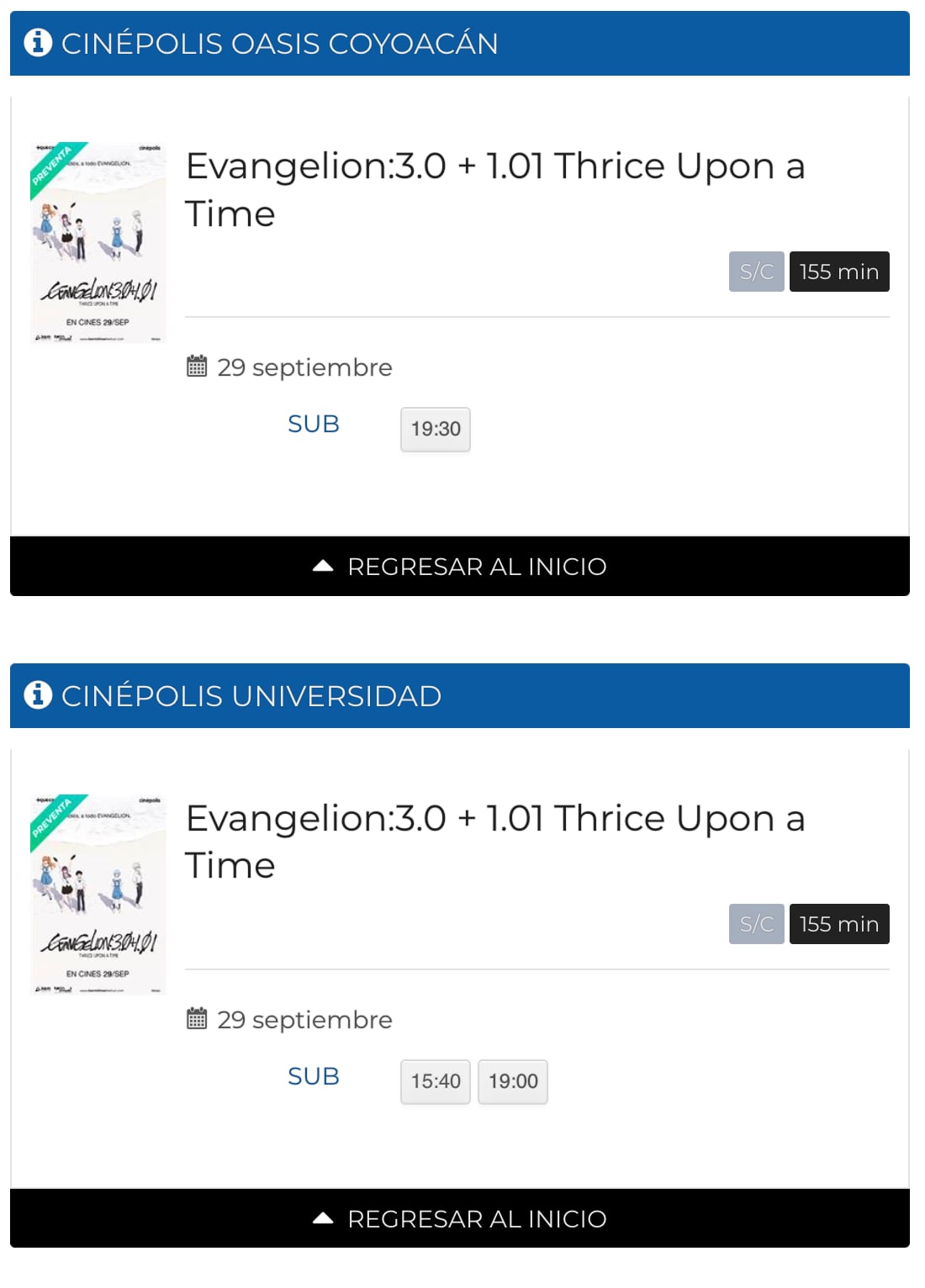This screenshot has height=1288, width=925.
Task: Click the 155 min duration badge at Oasis Coyoacán
Action: [839, 271]
